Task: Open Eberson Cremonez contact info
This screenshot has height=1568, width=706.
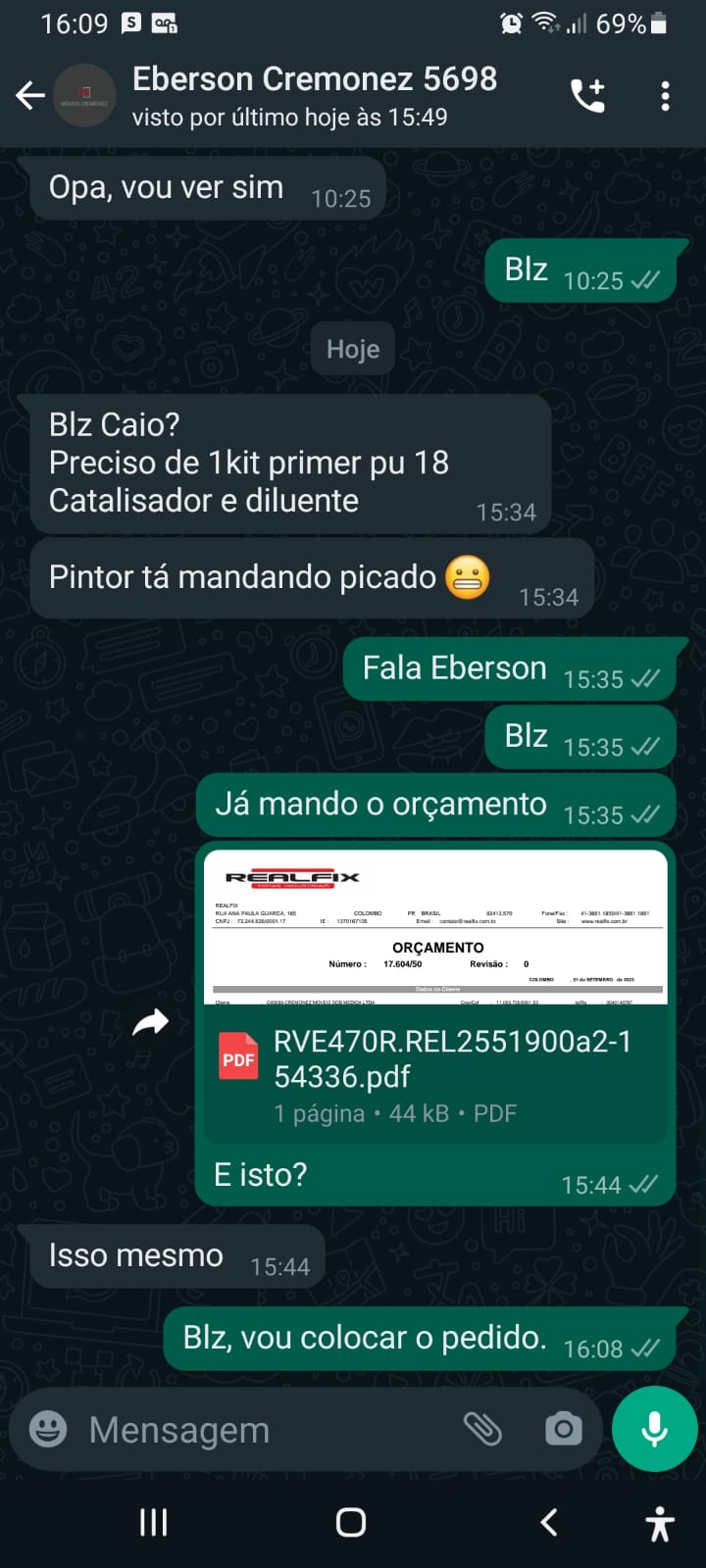Action: pyautogui.click(x=314, y=95)
